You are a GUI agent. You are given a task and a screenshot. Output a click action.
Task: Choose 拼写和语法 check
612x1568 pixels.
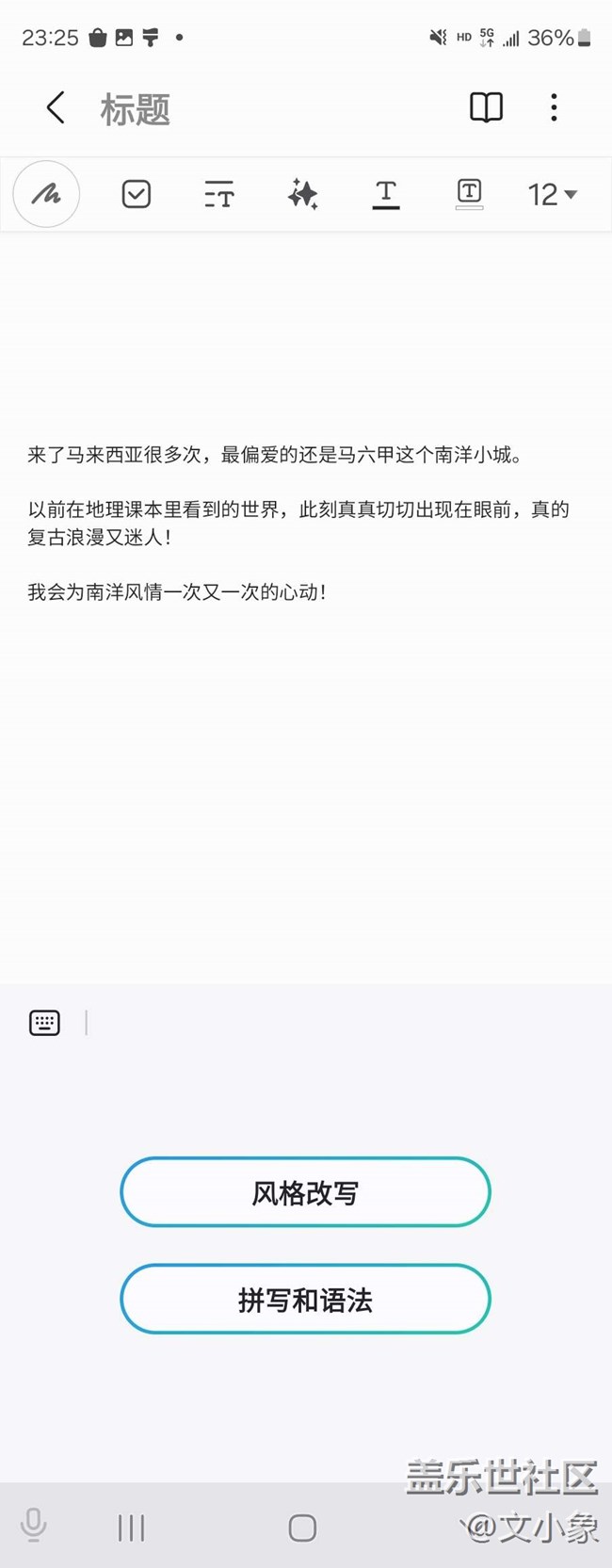[305, 1300]
